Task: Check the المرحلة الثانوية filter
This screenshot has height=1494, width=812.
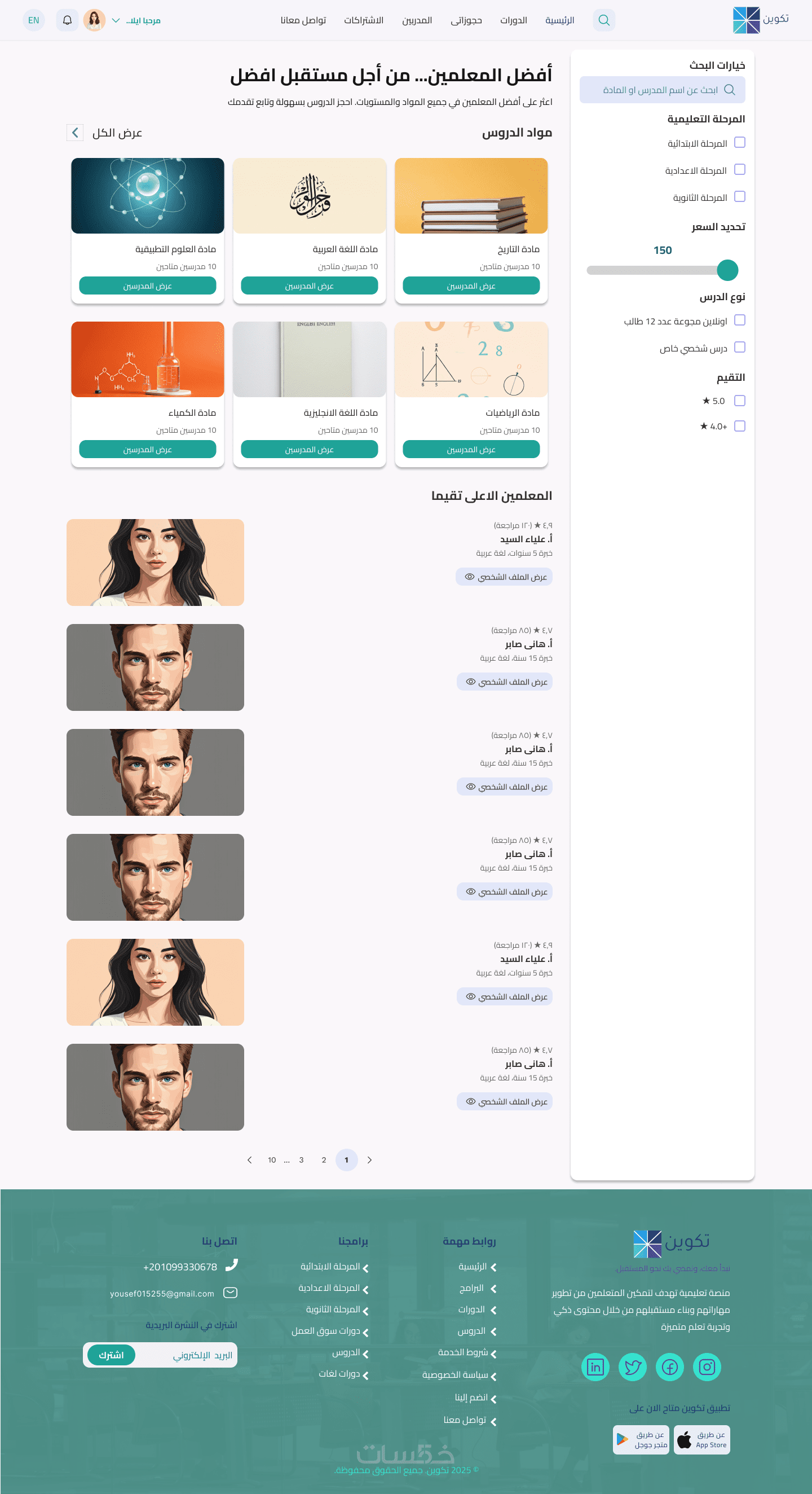Action: (739, 196)
